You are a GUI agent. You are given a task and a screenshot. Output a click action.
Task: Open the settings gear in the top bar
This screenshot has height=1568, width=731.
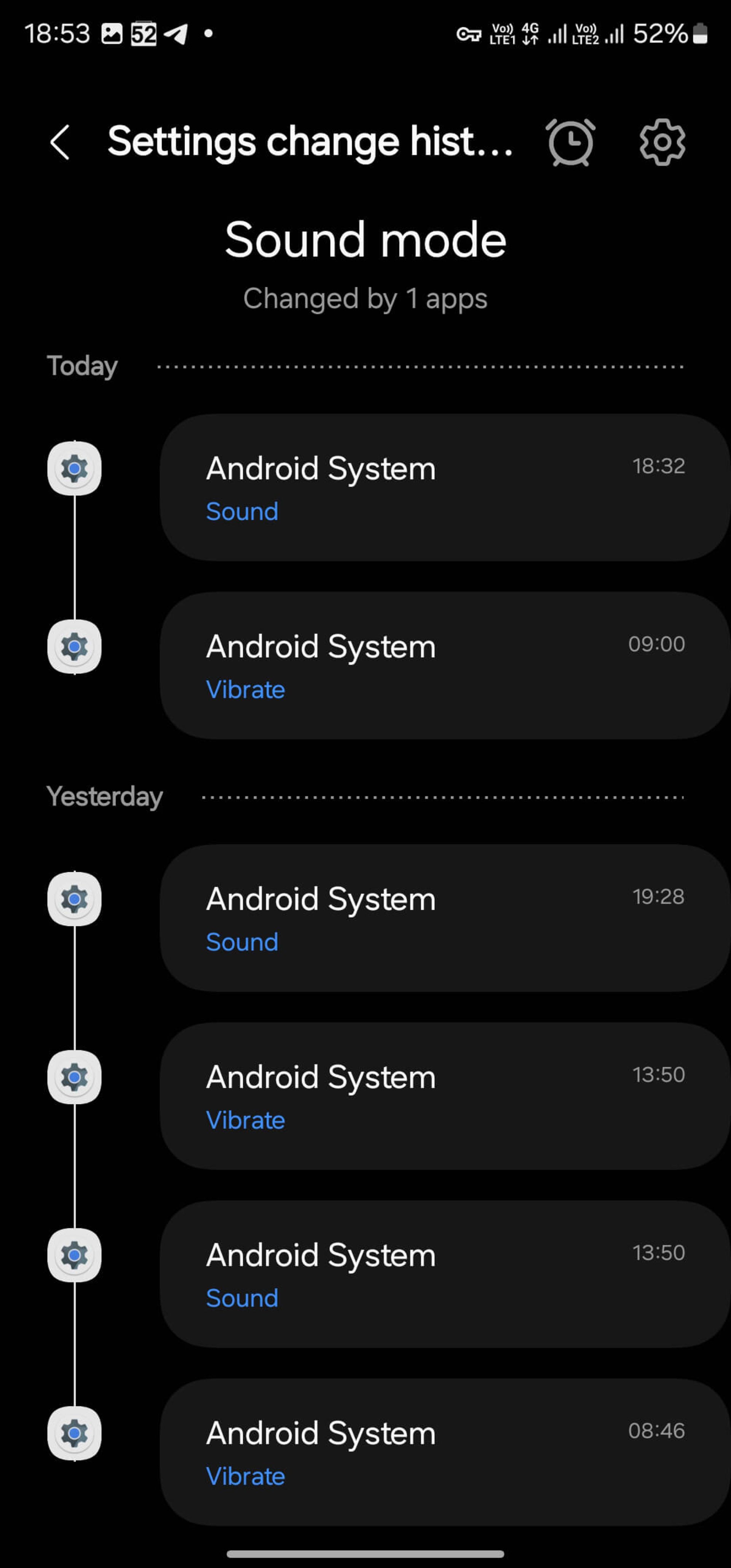click(661, 141)
